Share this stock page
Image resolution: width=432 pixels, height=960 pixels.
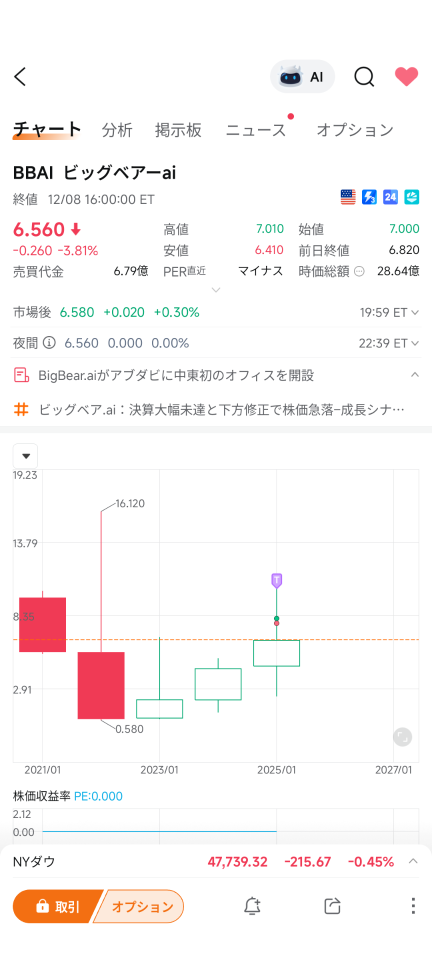pyautogui.click(x=332, y=906)
